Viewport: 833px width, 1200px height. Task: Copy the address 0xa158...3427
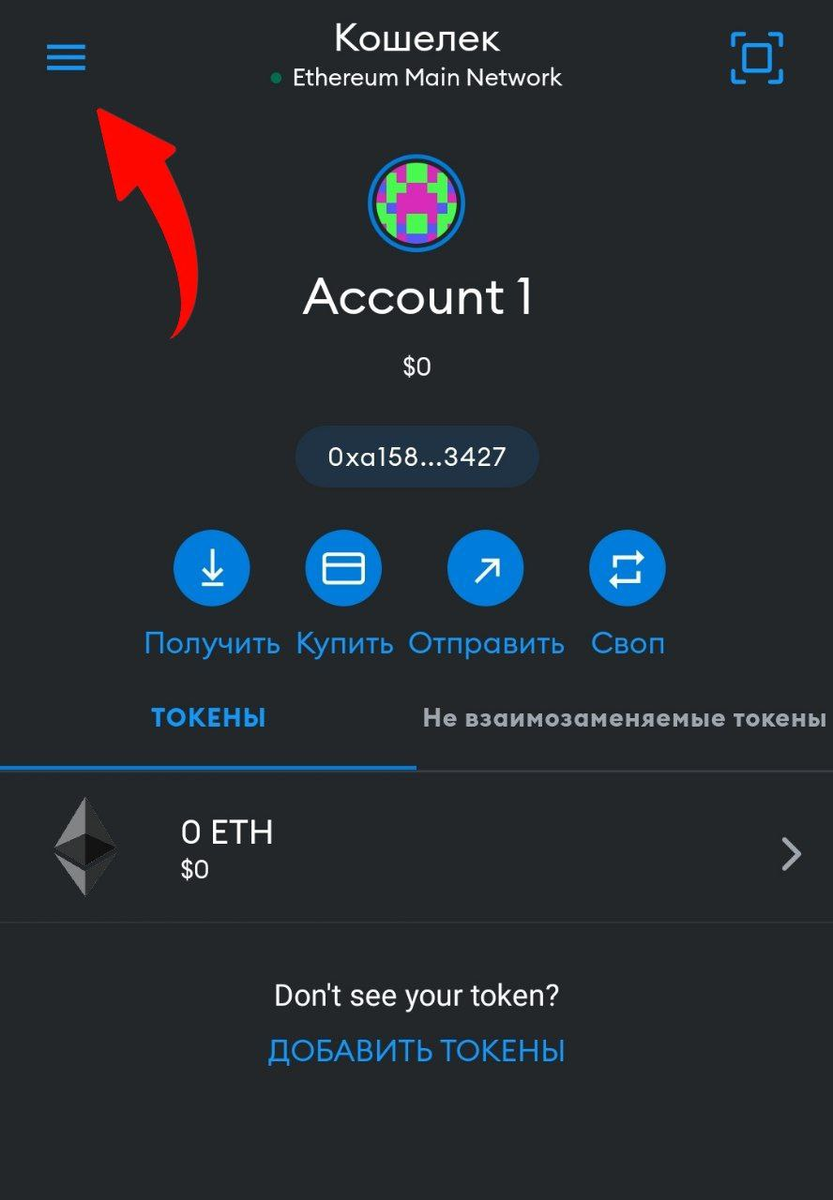pyautogui.click(x=417, y=458)
